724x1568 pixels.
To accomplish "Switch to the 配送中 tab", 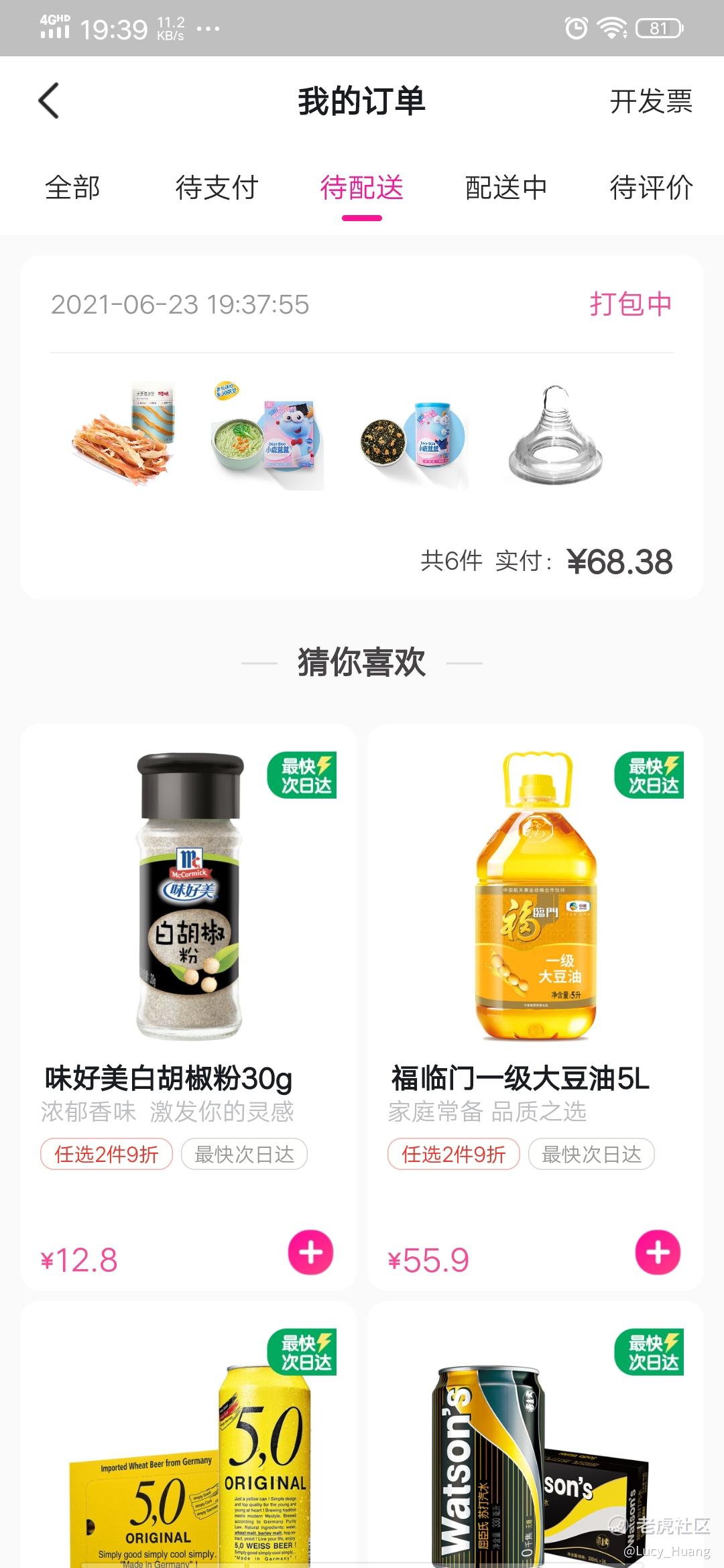I will pyautogui.click(x=506, y=188).
